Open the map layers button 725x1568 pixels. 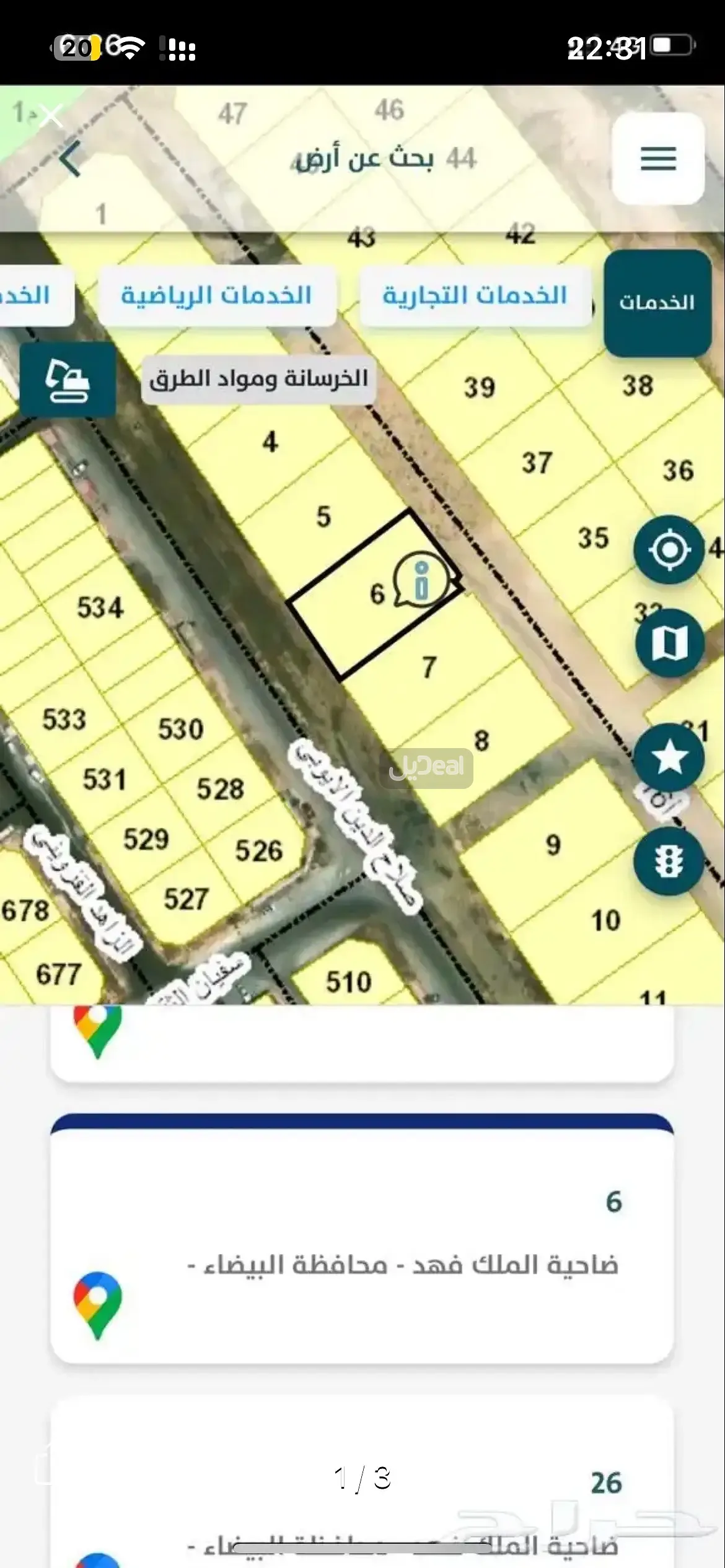(669, 643)
